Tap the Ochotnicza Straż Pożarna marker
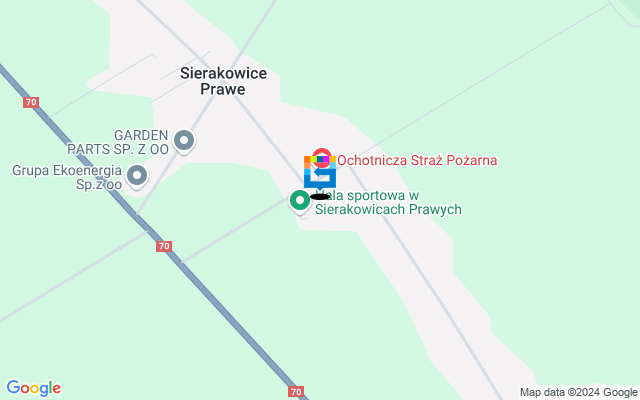Viewport: 640px width, 400px height. 321,158
